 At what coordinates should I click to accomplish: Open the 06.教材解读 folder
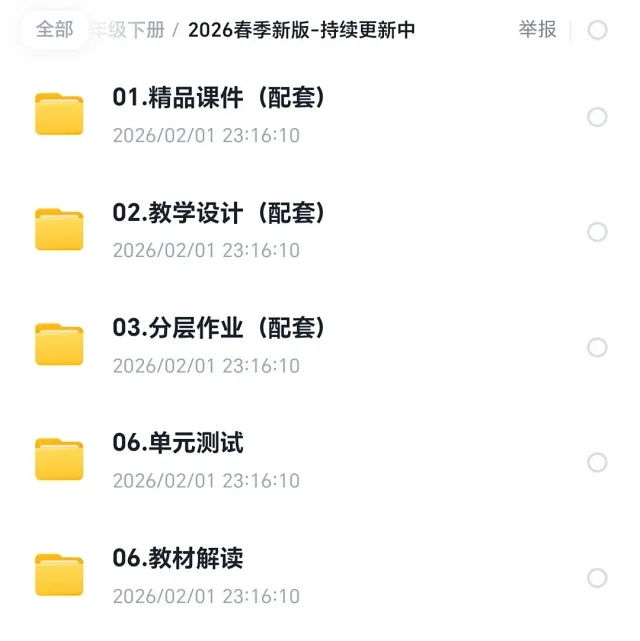coord(178,558)
